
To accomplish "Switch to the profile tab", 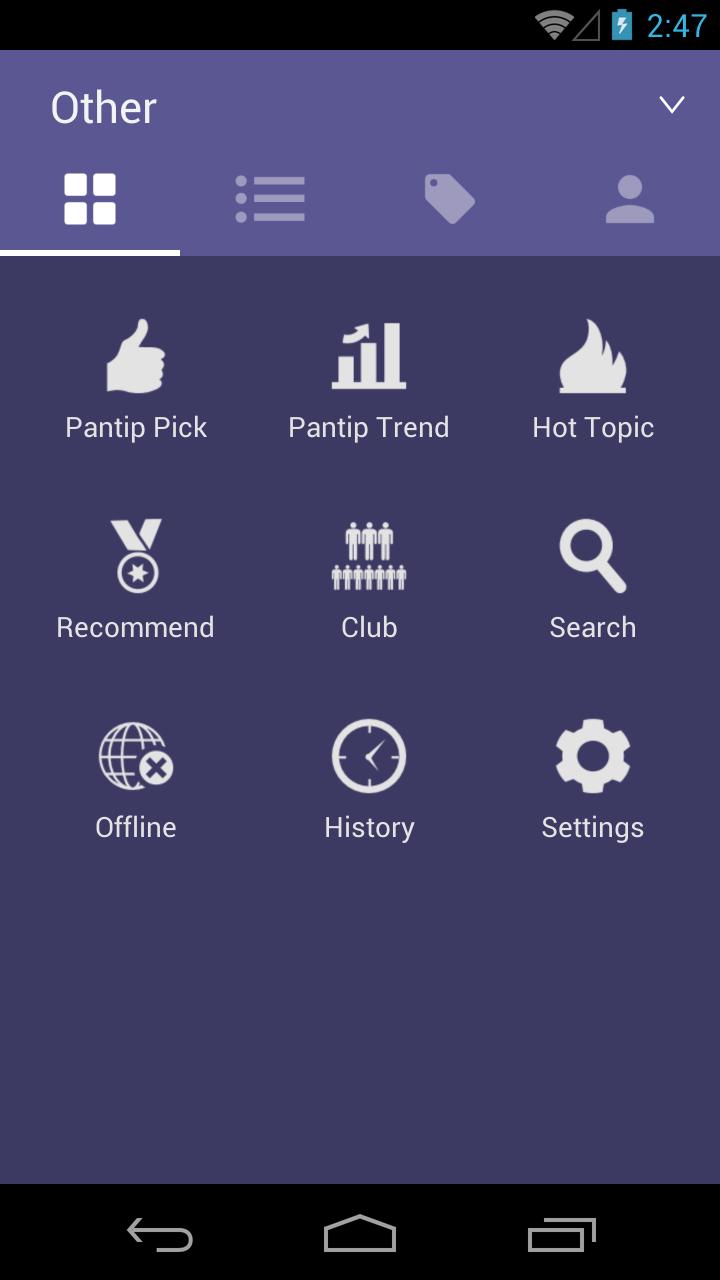I will click(629, 199).
